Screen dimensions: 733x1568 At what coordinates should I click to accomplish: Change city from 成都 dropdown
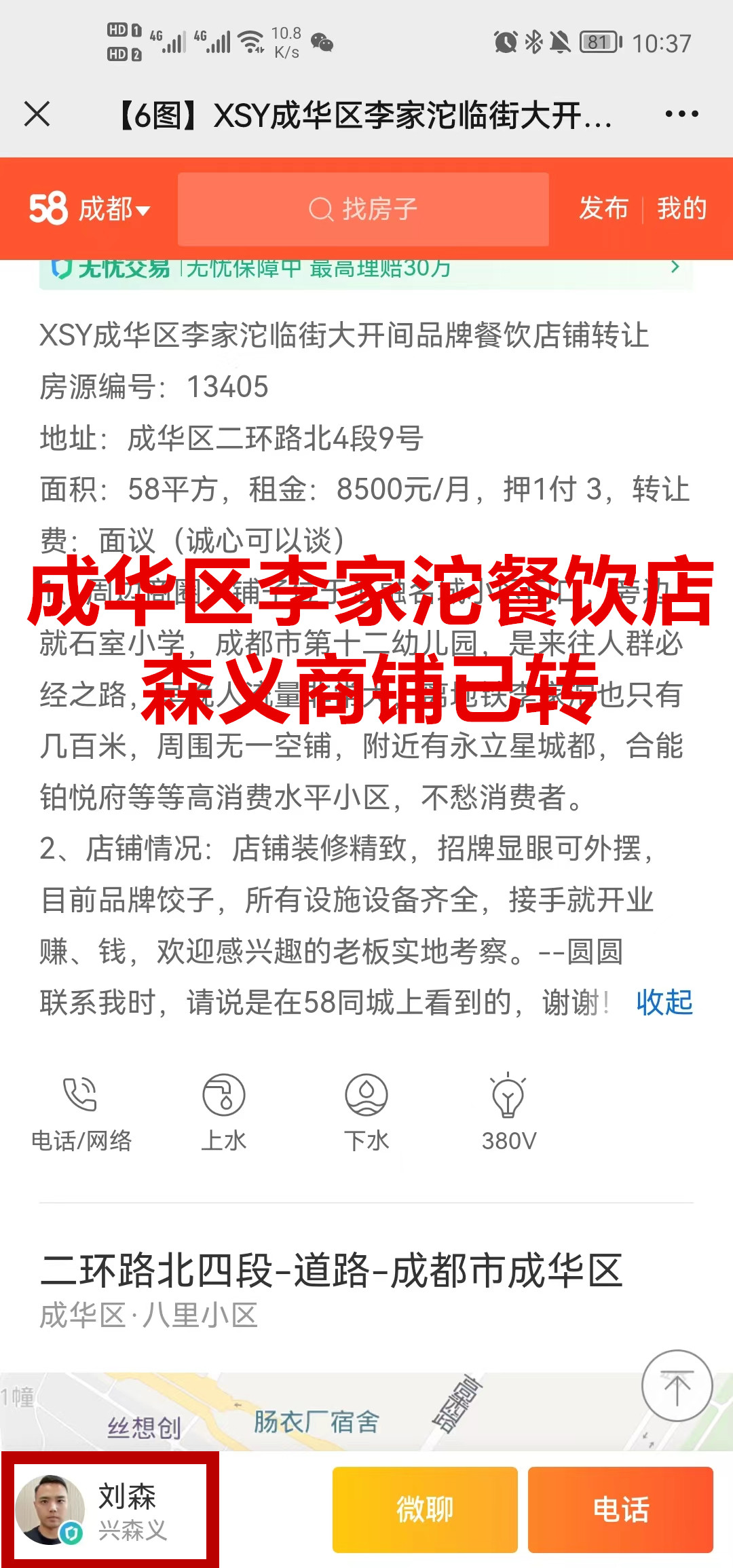coord(113,209)
